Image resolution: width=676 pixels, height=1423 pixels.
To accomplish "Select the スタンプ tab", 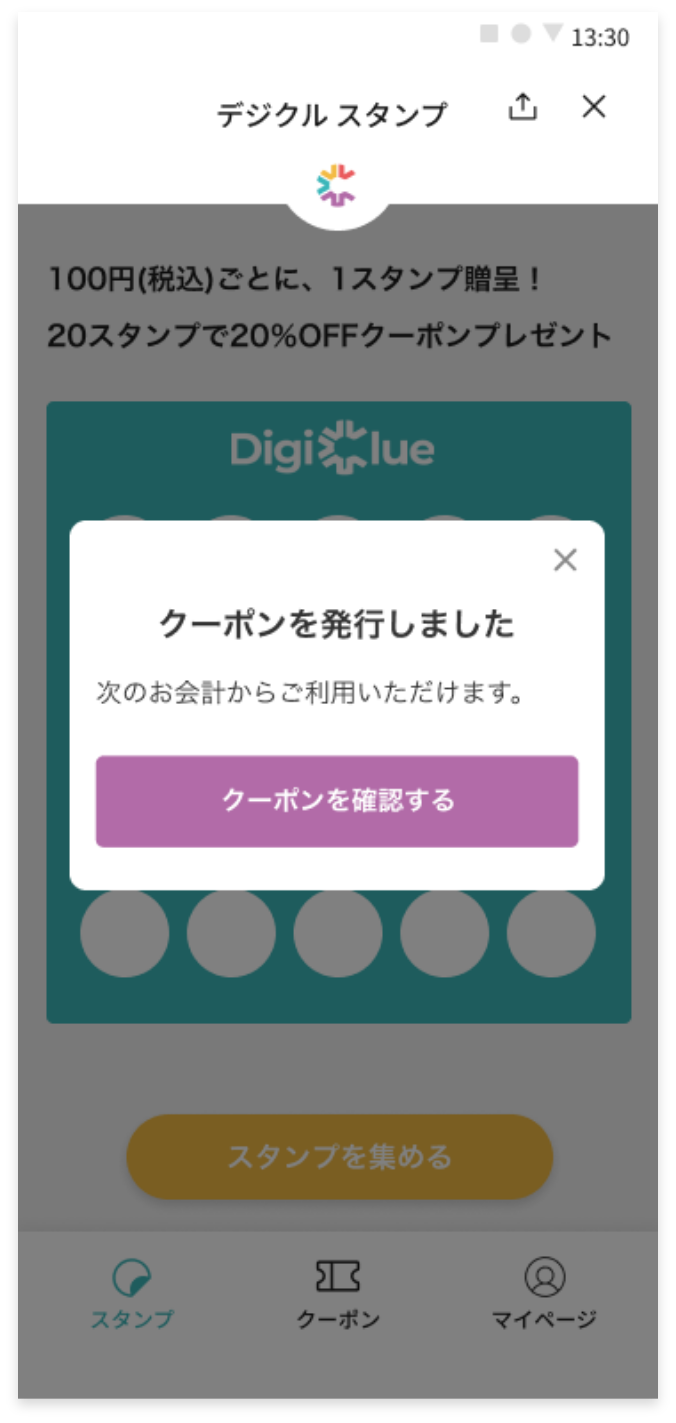I will point(132,1294).
